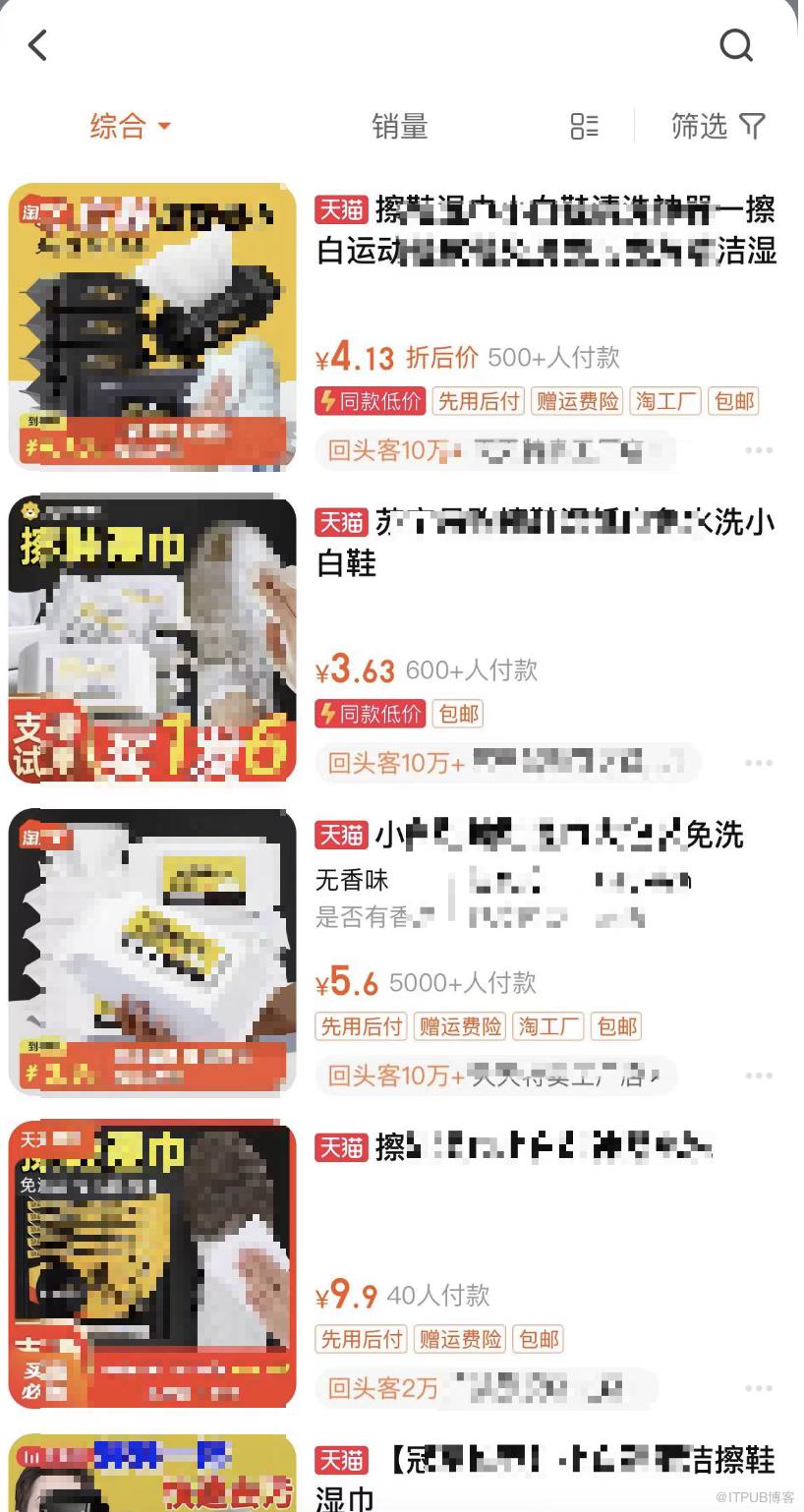Viewport: 804px width, 1512px height.
Task: Open the 冠 brand 擦鞋湿巾 listing
Action: coord(546,1475)
